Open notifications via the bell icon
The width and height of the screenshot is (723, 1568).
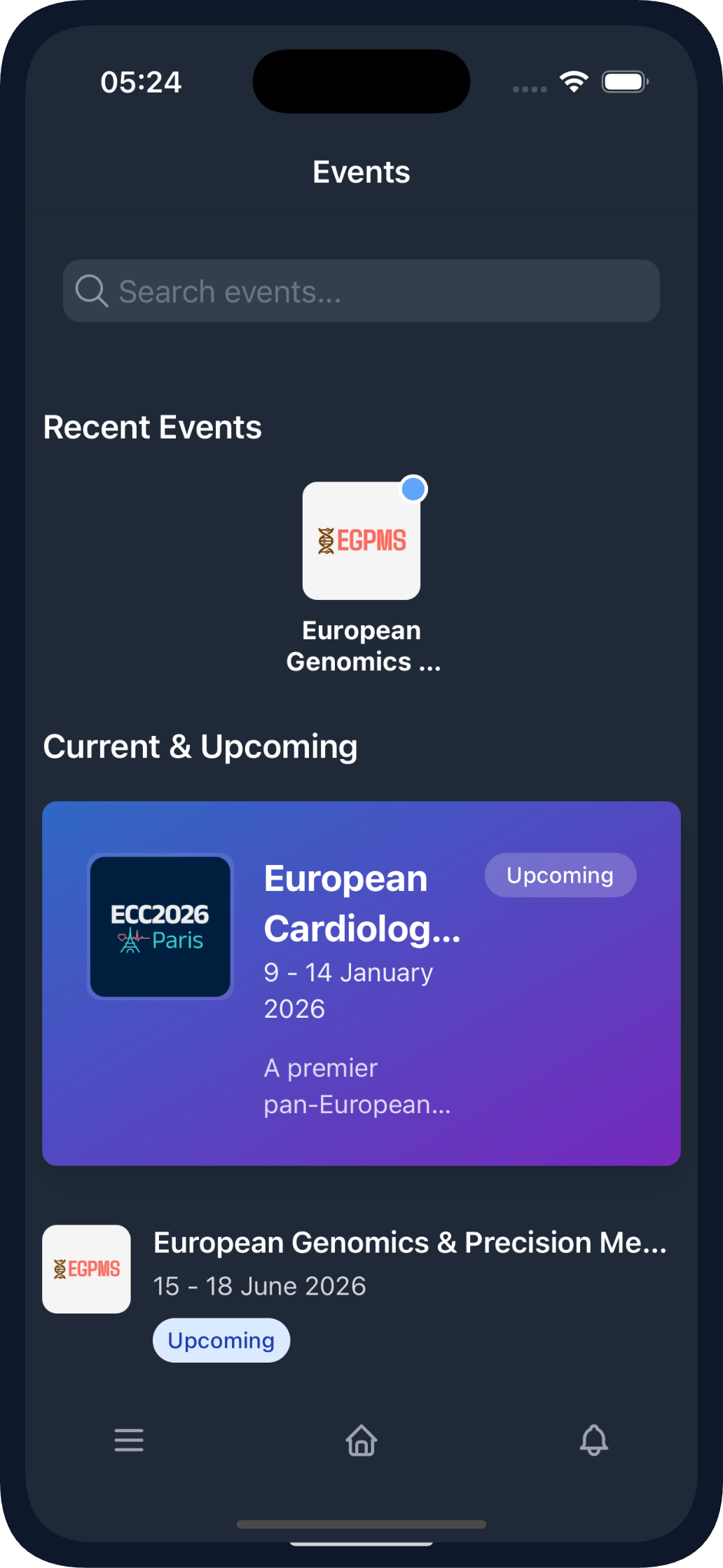(x=594, y=1440)
